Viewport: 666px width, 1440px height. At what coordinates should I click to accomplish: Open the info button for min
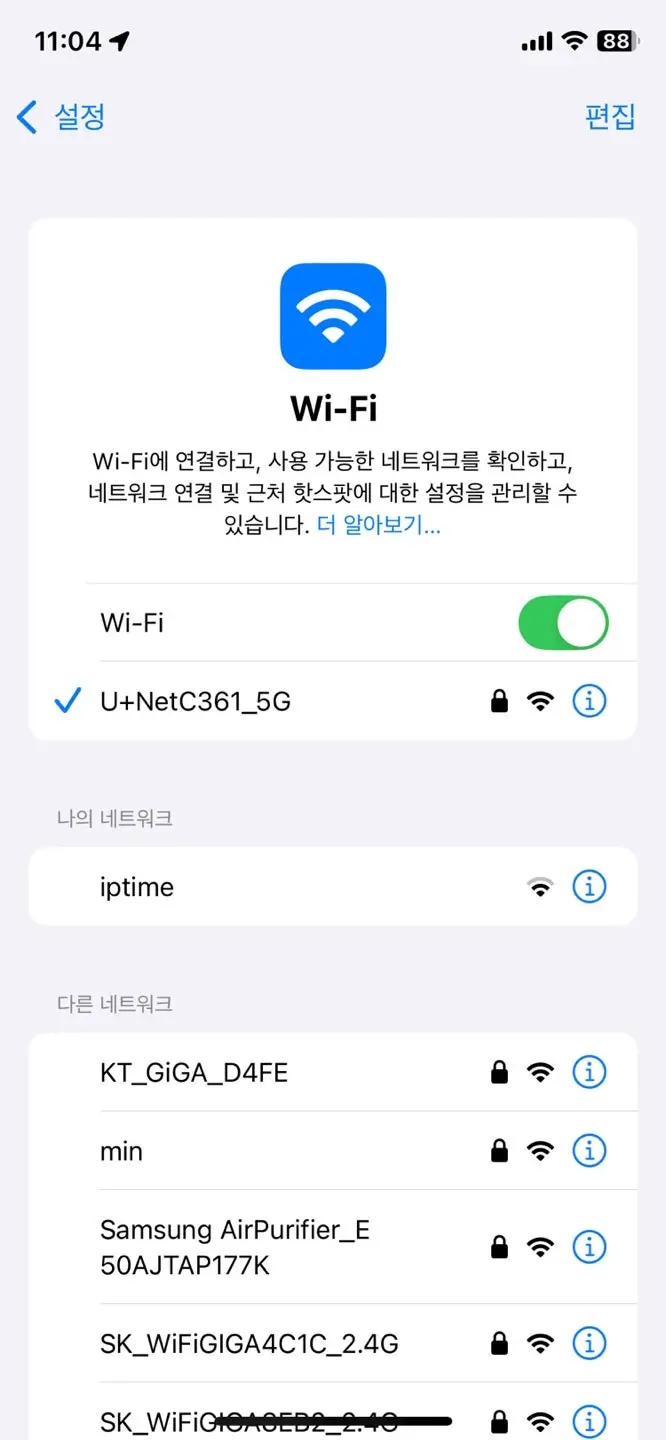pos(589,1151)
